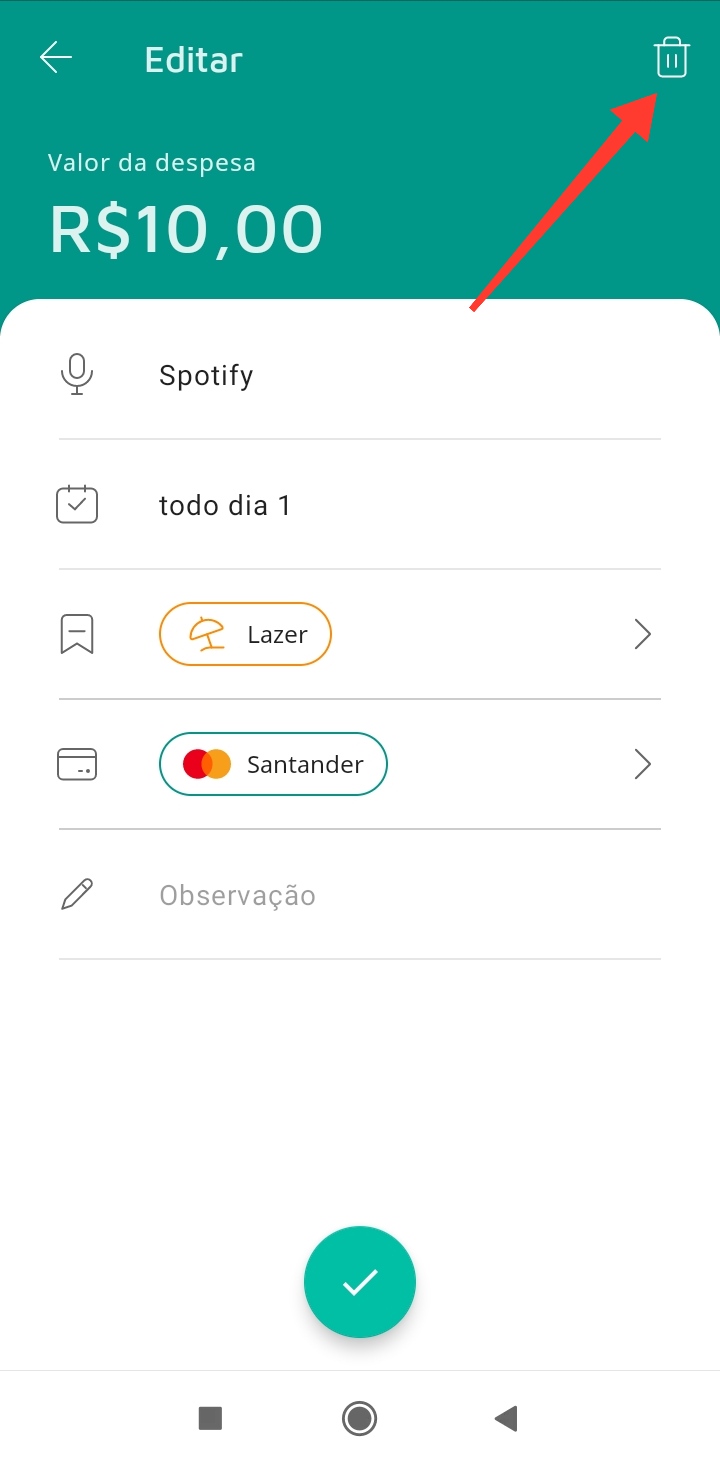Viewport: 720px width, 1466px height.
Task: Change the "todo dia 1" date
Action: [x=225, y=505]
